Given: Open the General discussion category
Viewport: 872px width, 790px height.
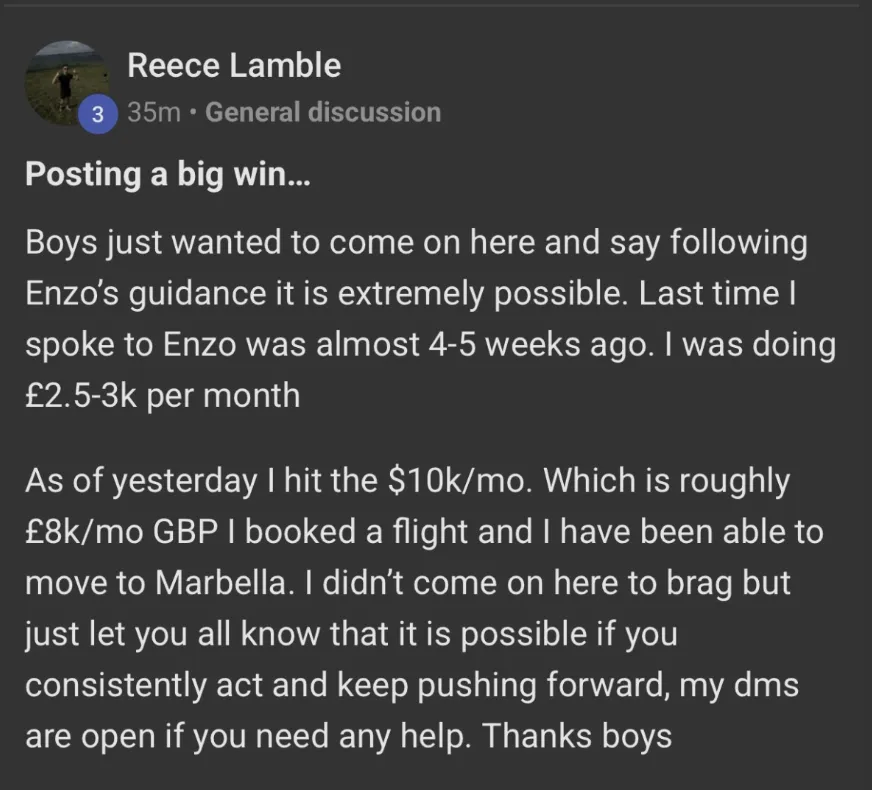Looking at the screenshot, I should coord(323,112).
